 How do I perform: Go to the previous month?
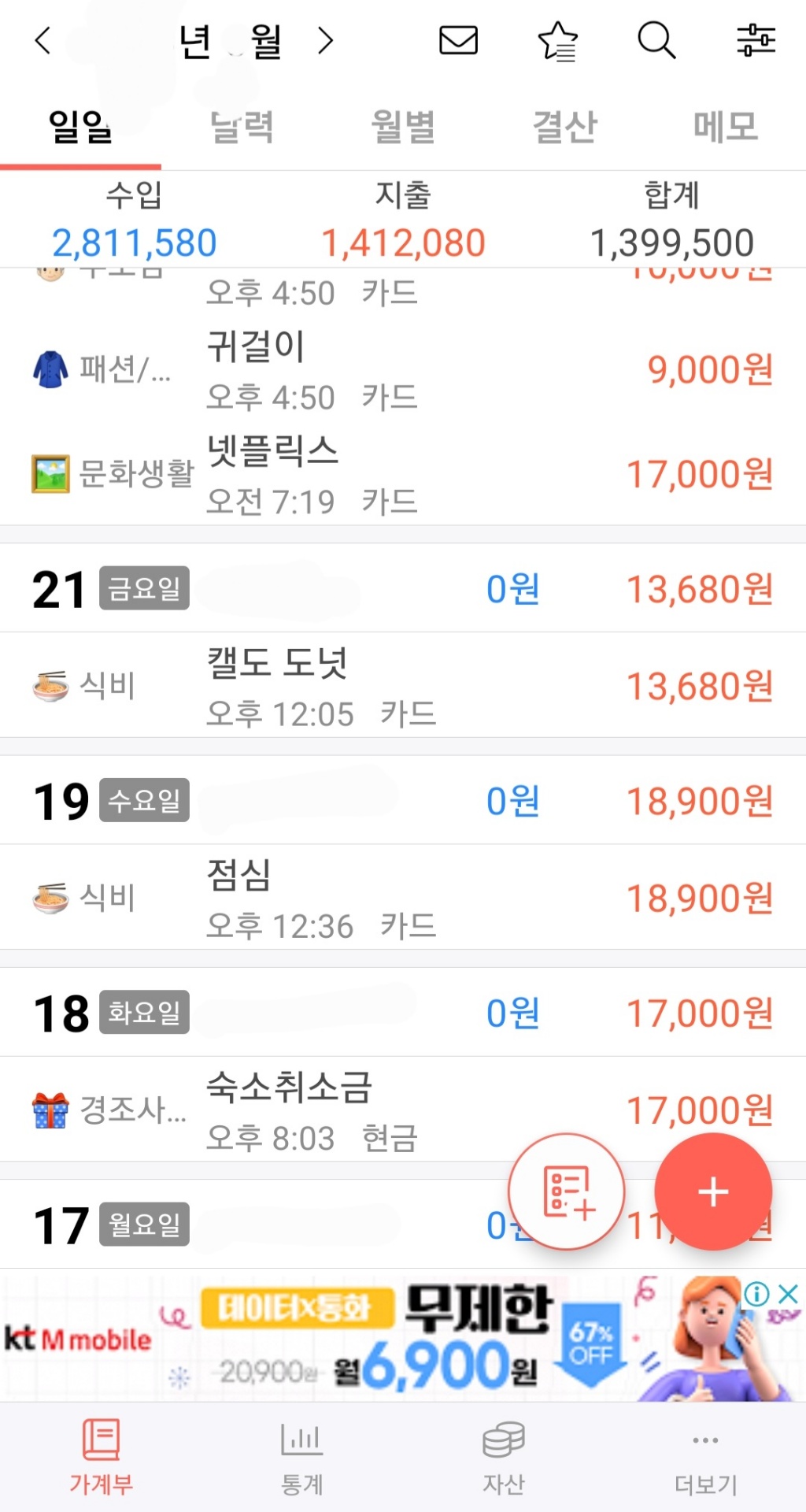point(43,40)
